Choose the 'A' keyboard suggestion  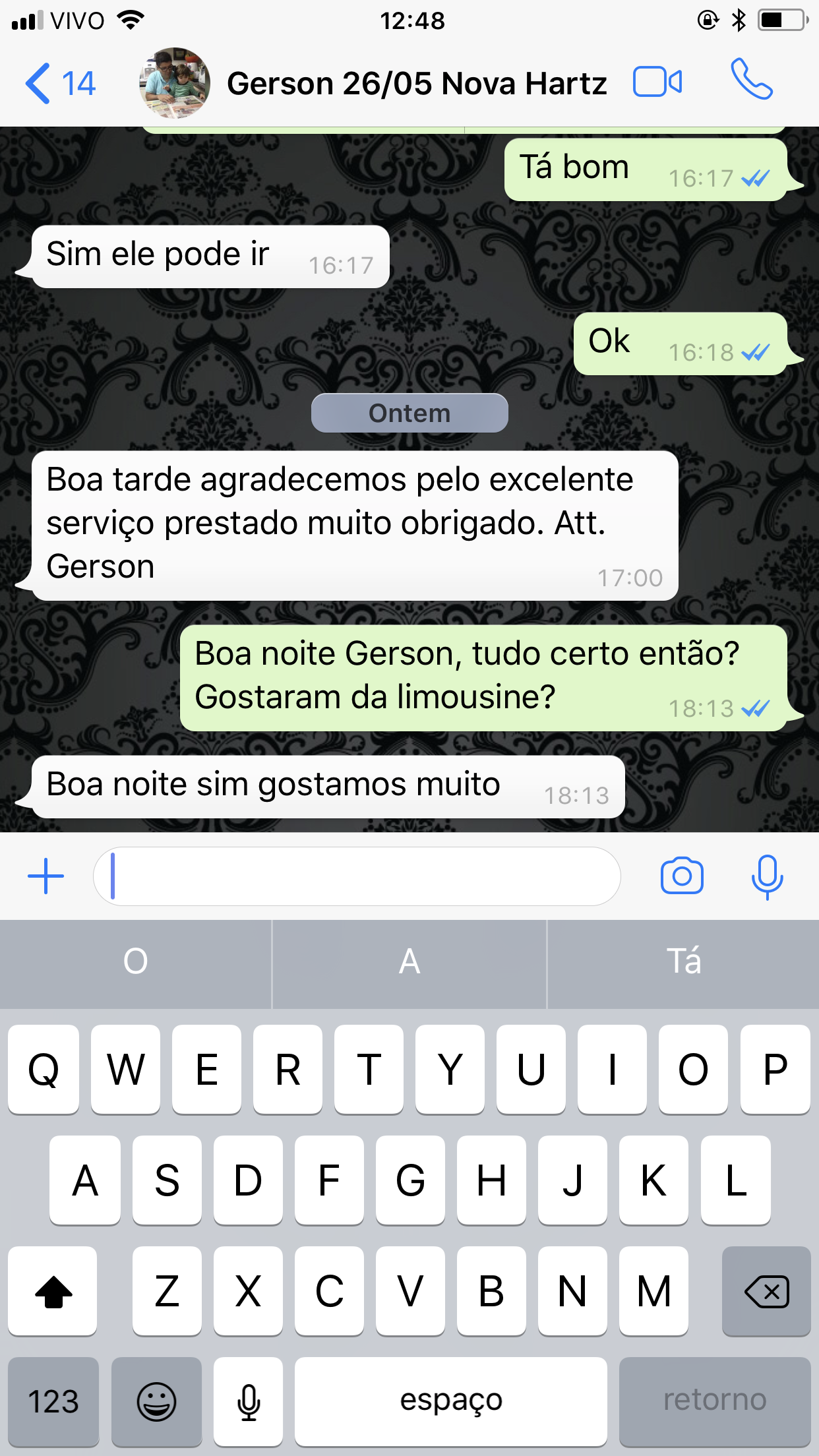click(409, 961)
